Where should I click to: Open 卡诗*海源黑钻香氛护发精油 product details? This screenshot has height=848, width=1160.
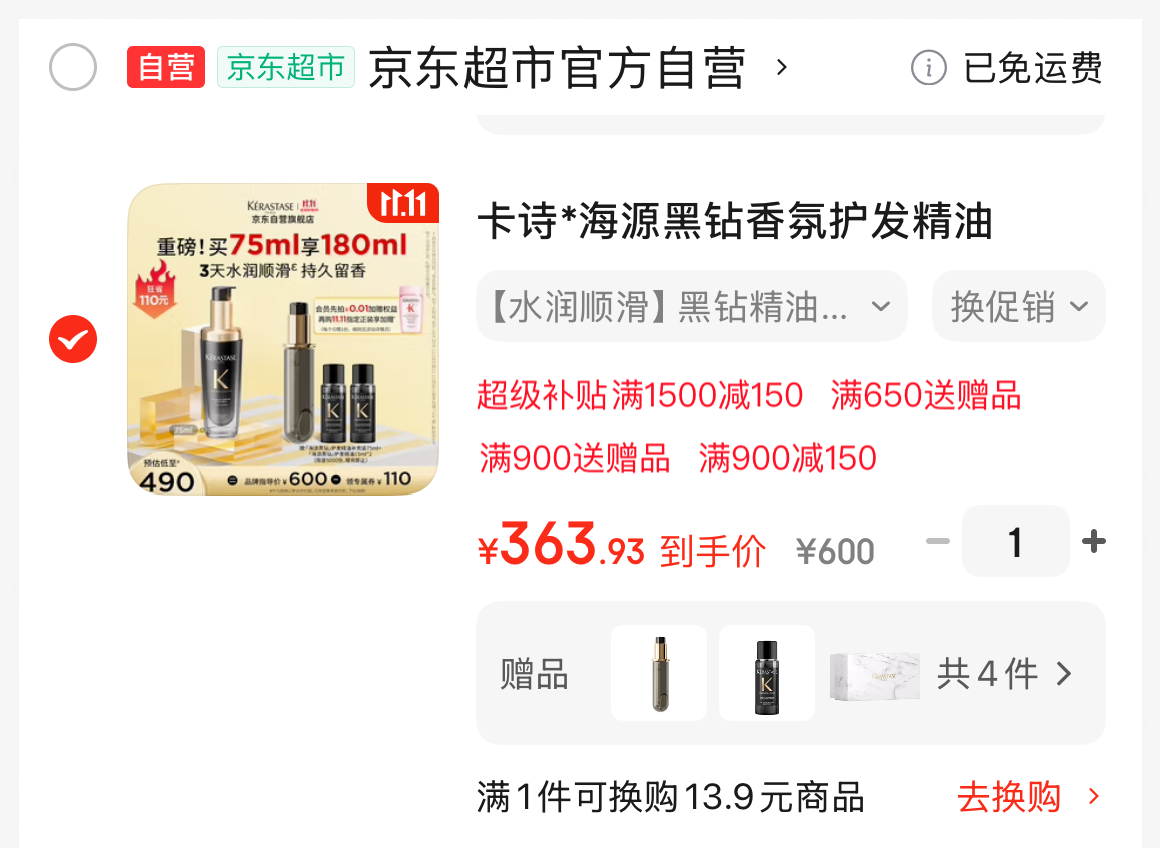(x=734, y=222)
